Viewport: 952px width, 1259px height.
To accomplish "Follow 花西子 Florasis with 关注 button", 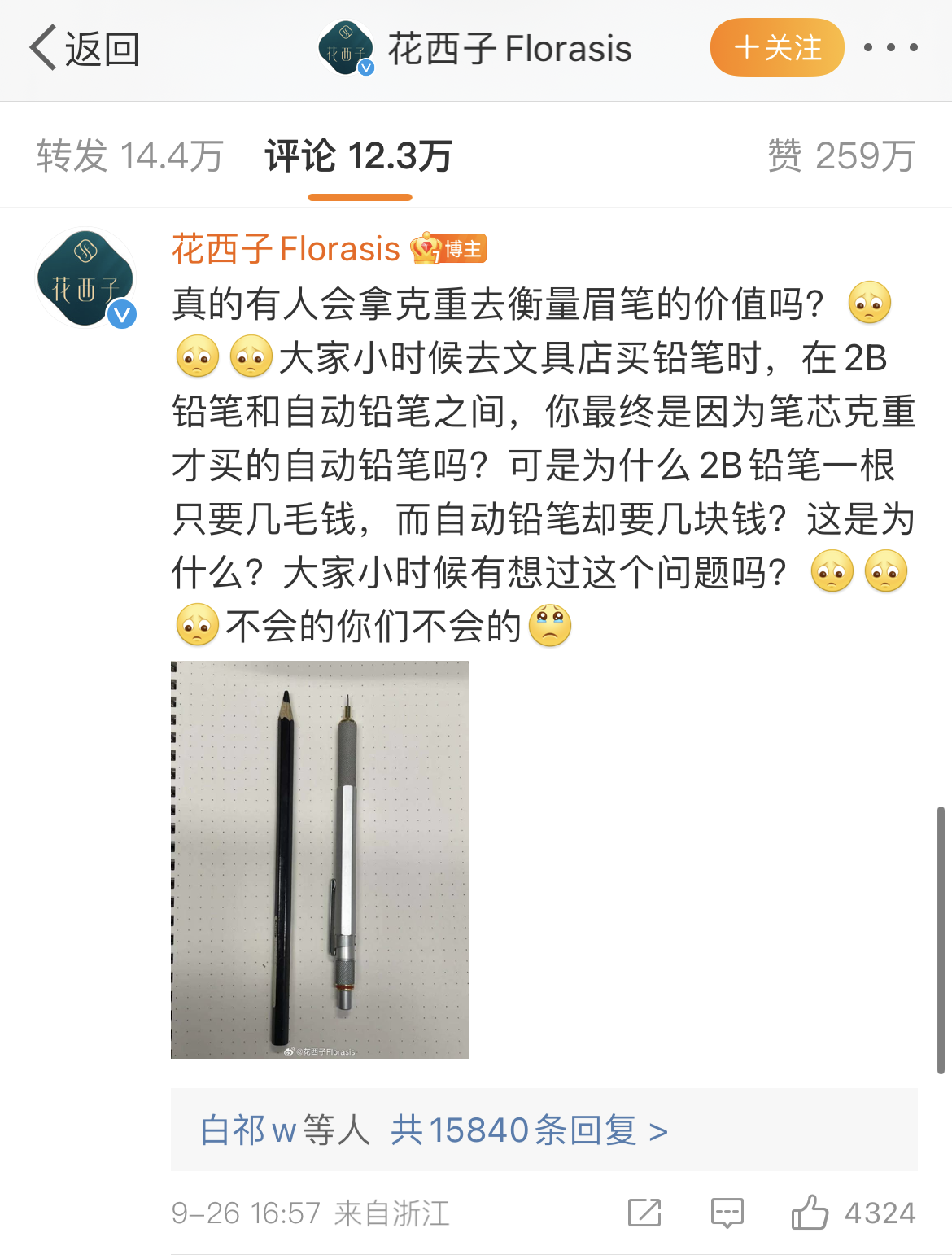I will point(776,48).
